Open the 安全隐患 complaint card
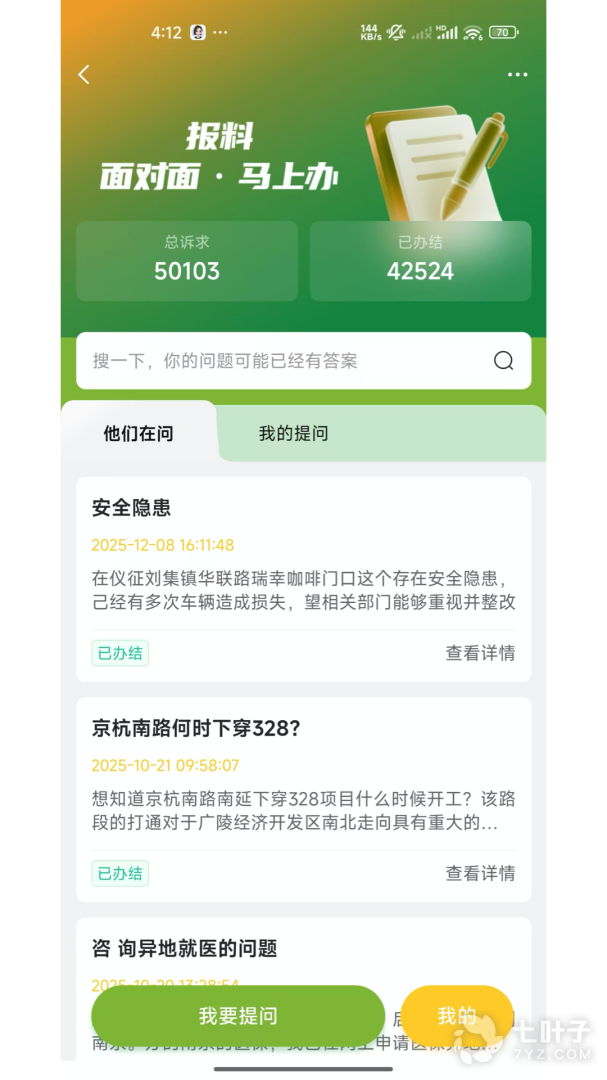 303,560
